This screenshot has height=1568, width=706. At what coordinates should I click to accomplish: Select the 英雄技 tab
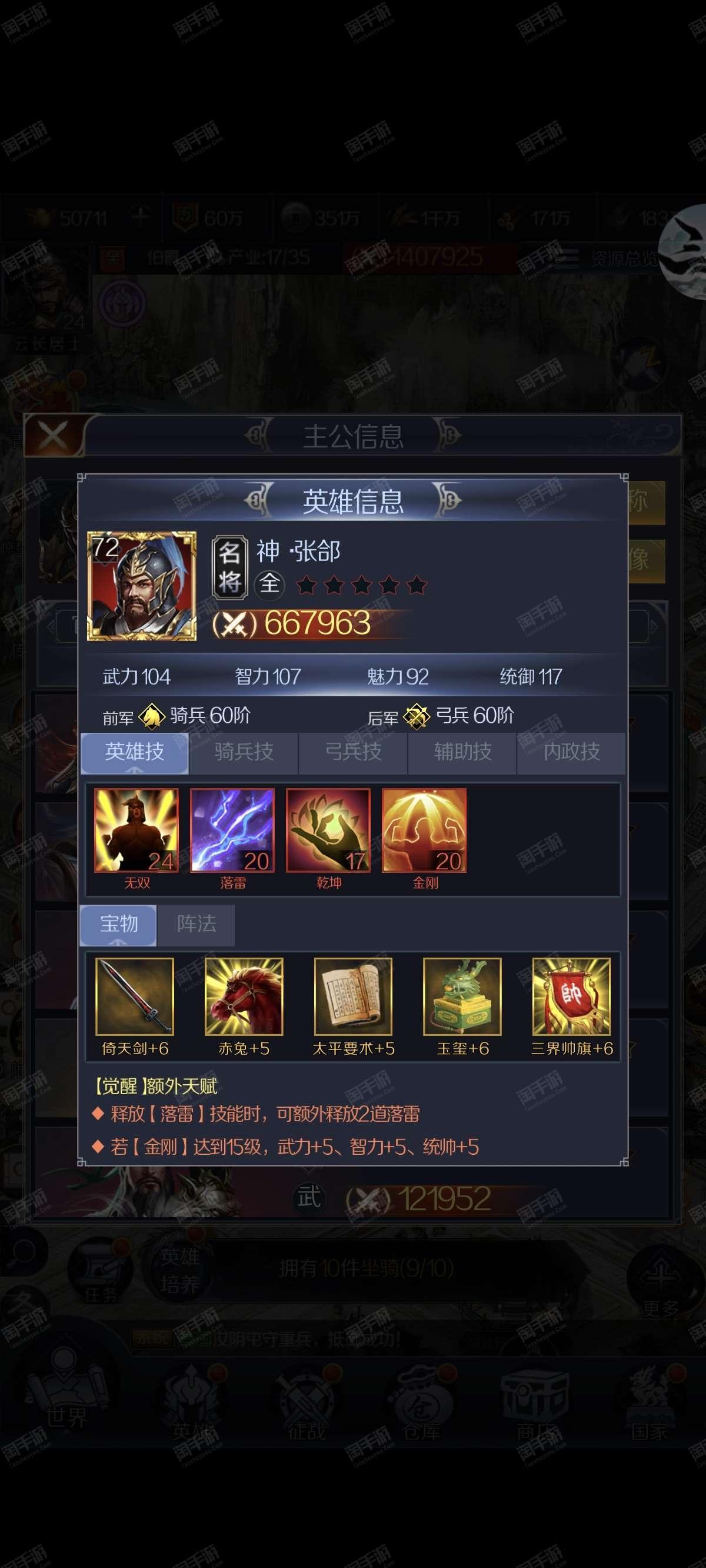pos(135,753)
